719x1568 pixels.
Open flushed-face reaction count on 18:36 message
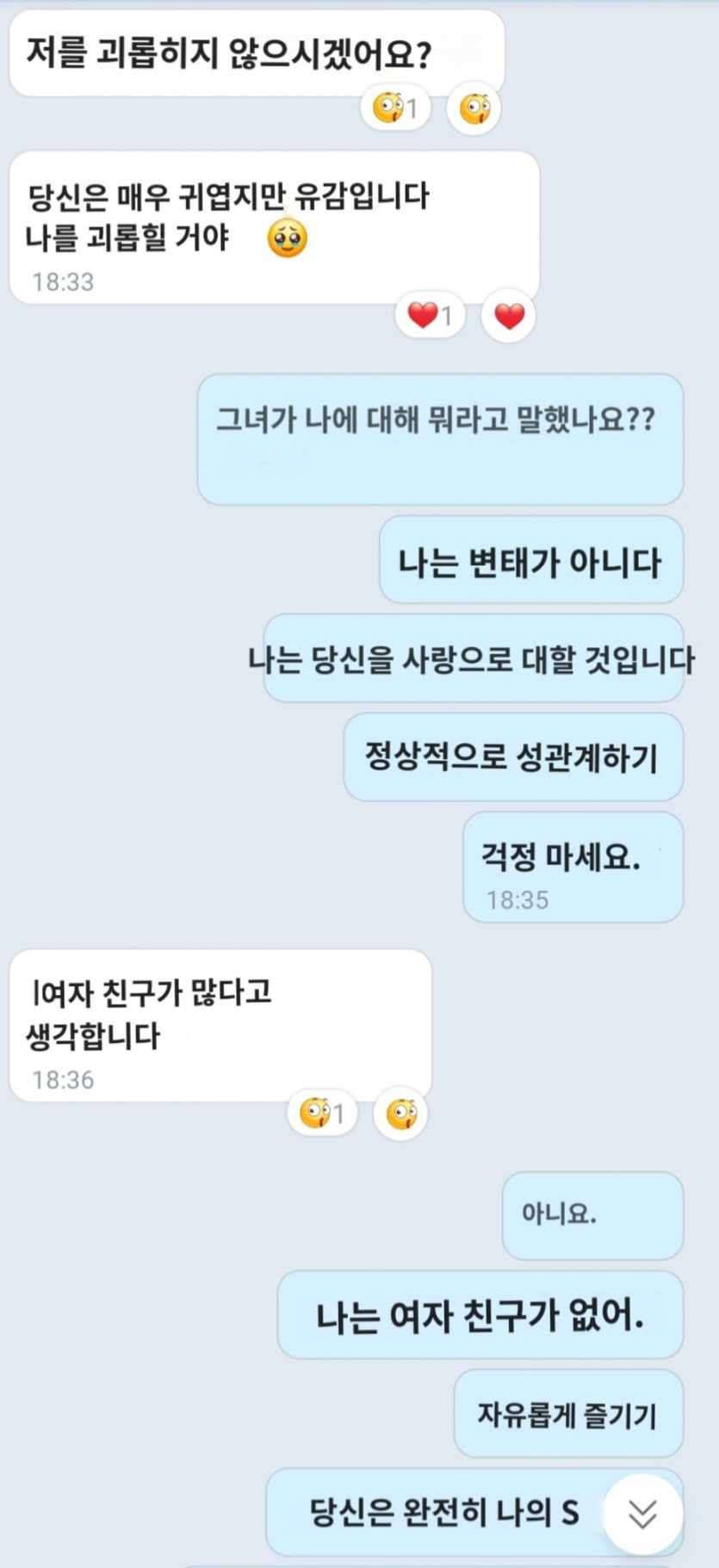tap(322, 1114)
